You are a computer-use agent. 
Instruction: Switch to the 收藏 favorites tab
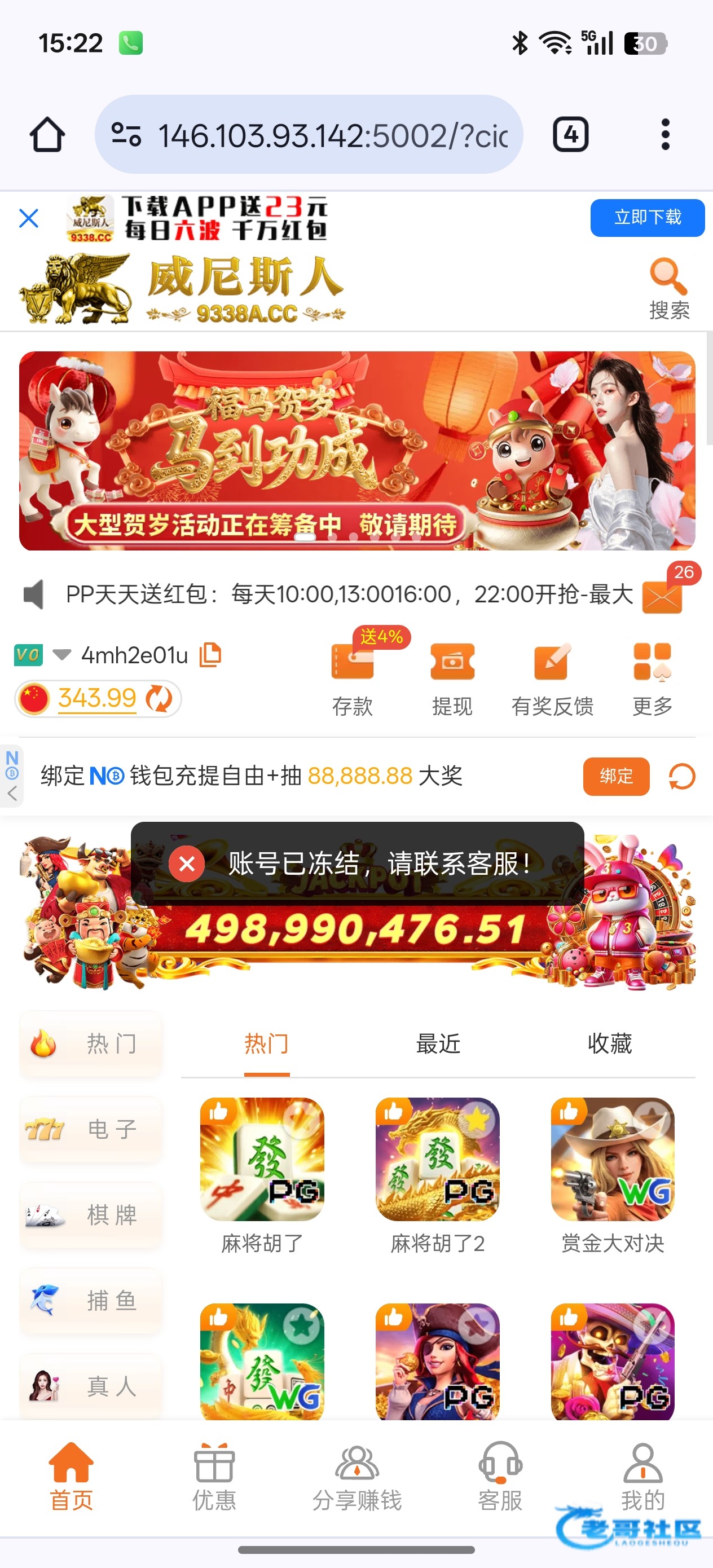click(x=609, y=1043)
